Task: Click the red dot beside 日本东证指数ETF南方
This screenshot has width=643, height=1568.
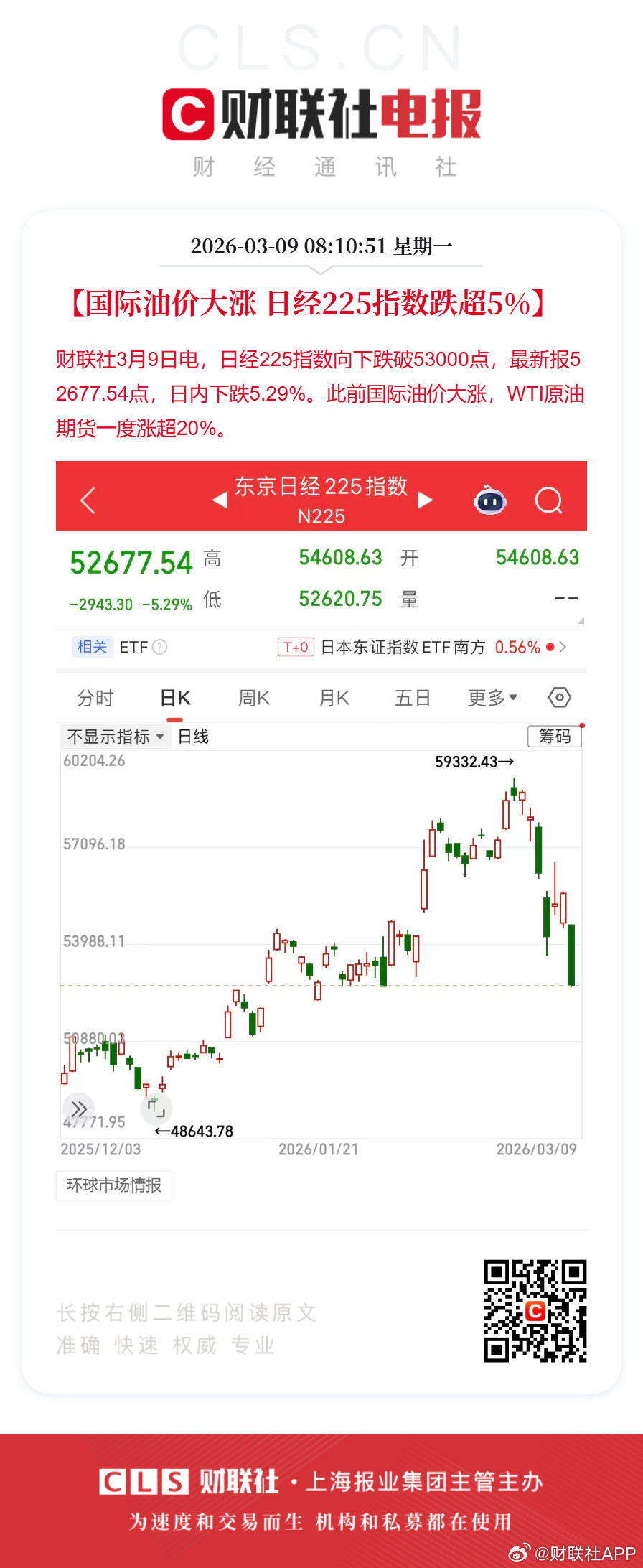Action: 550,647
